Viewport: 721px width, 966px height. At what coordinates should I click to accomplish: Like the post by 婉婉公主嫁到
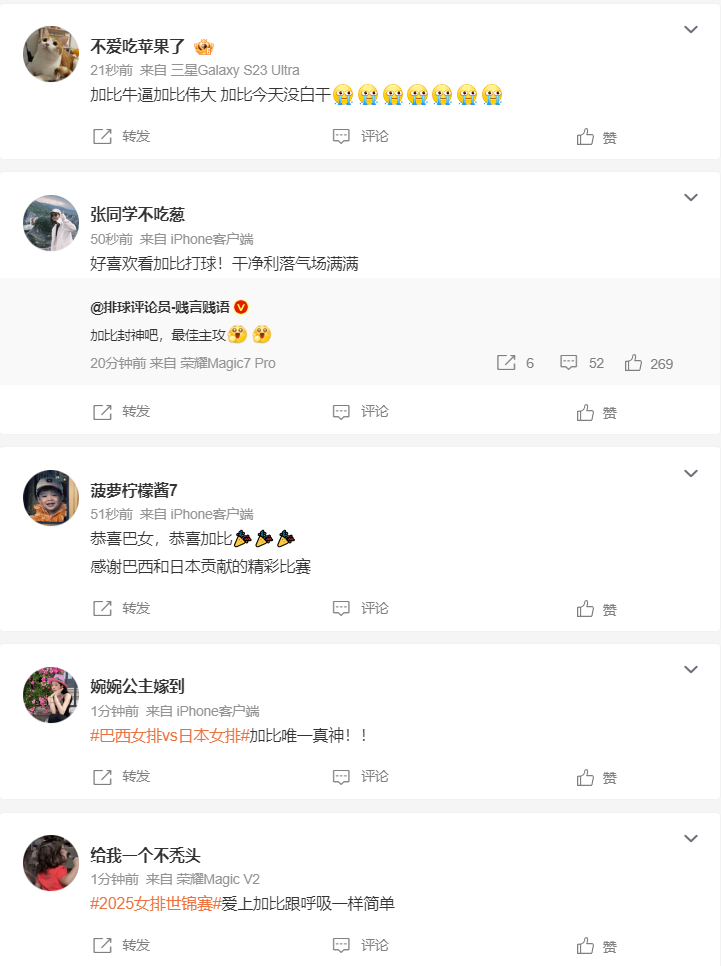point(597,777)
